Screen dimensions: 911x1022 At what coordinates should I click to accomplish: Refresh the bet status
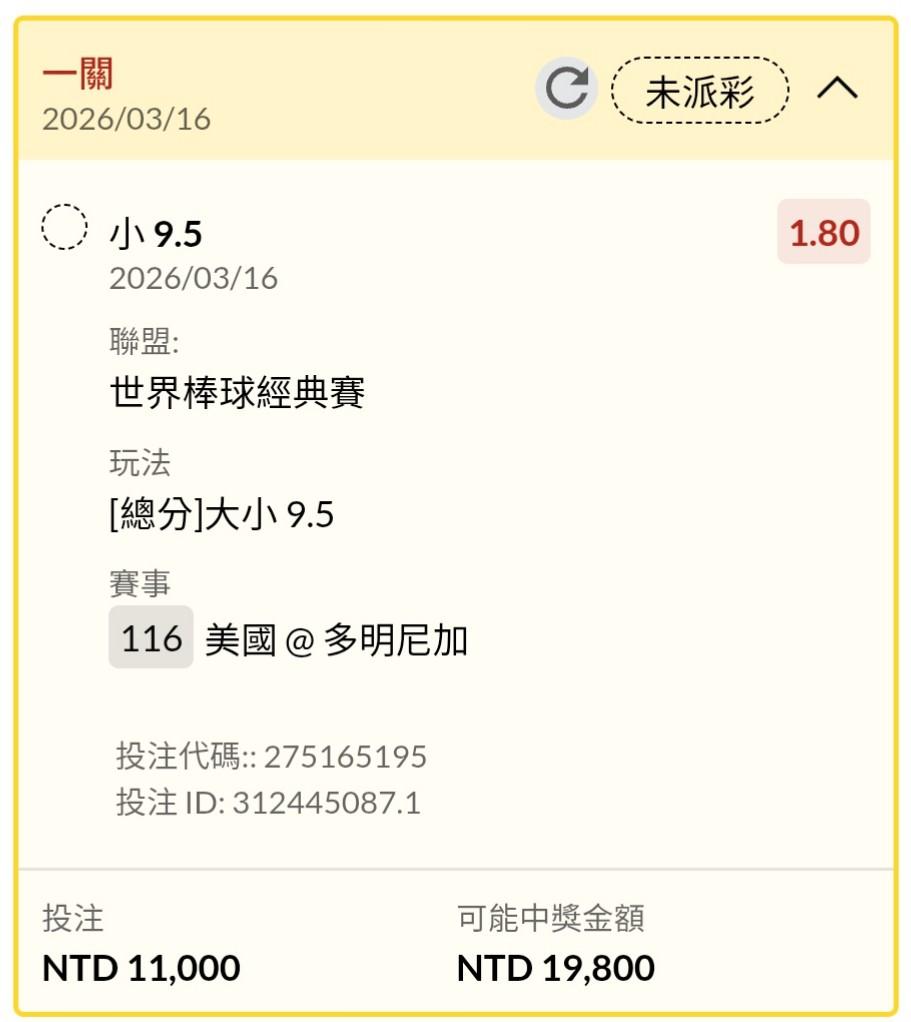pos(566,89)
